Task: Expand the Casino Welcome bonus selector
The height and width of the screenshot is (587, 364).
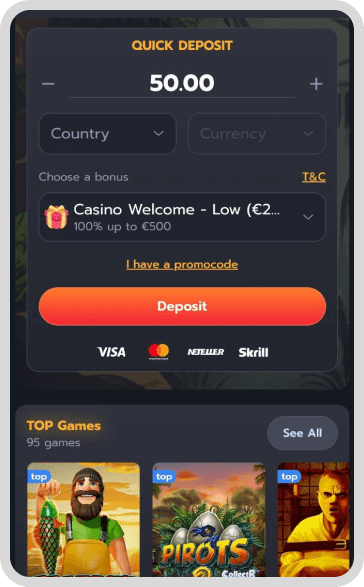Action: point(182,217)
